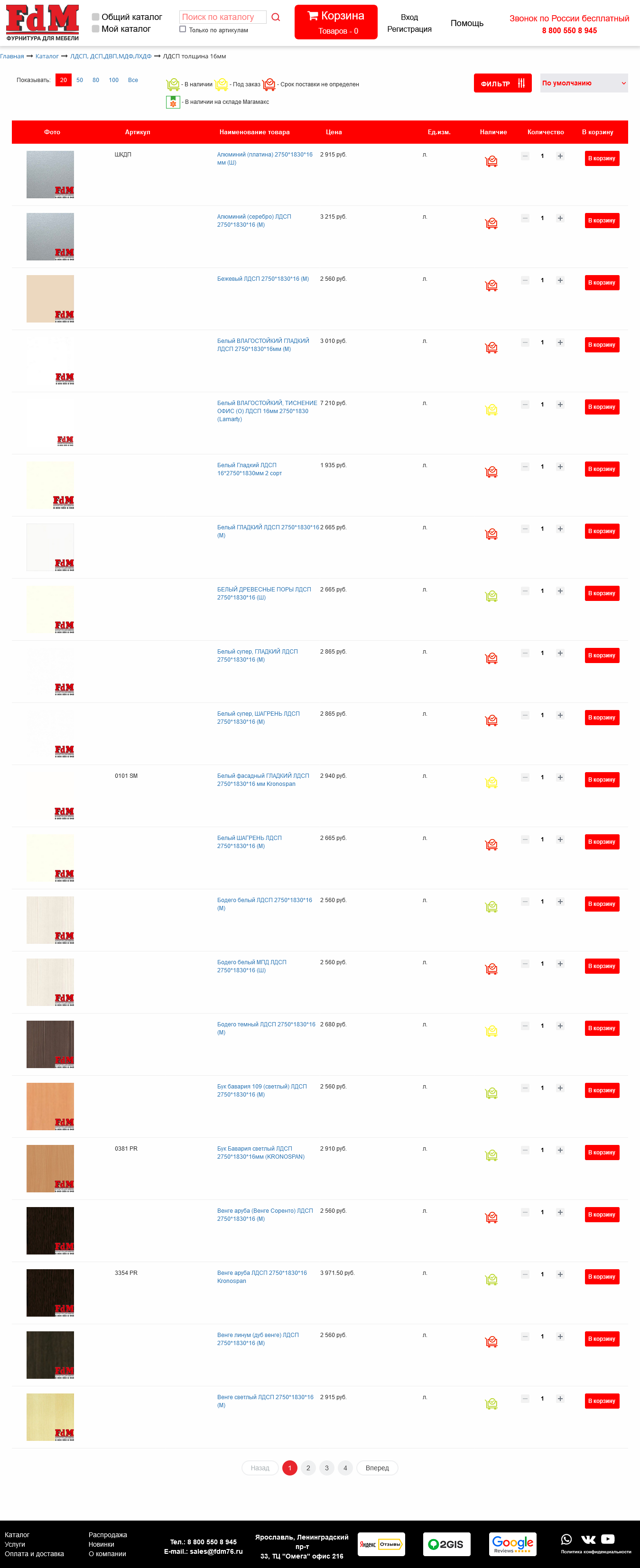Open the 2GIS reviews badge
The image size is (640, 1568).
[x=446, y=1544]
